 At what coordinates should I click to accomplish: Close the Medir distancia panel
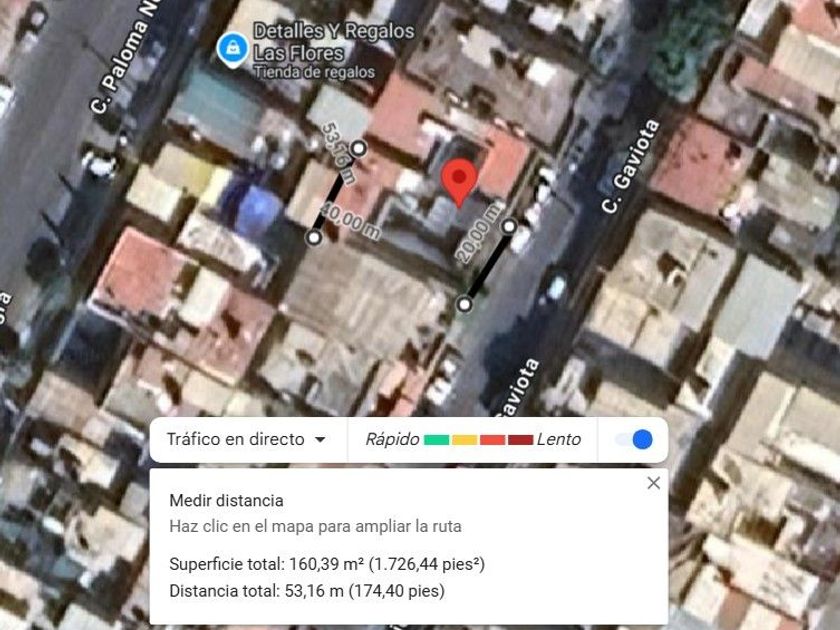tap(653, 483)
